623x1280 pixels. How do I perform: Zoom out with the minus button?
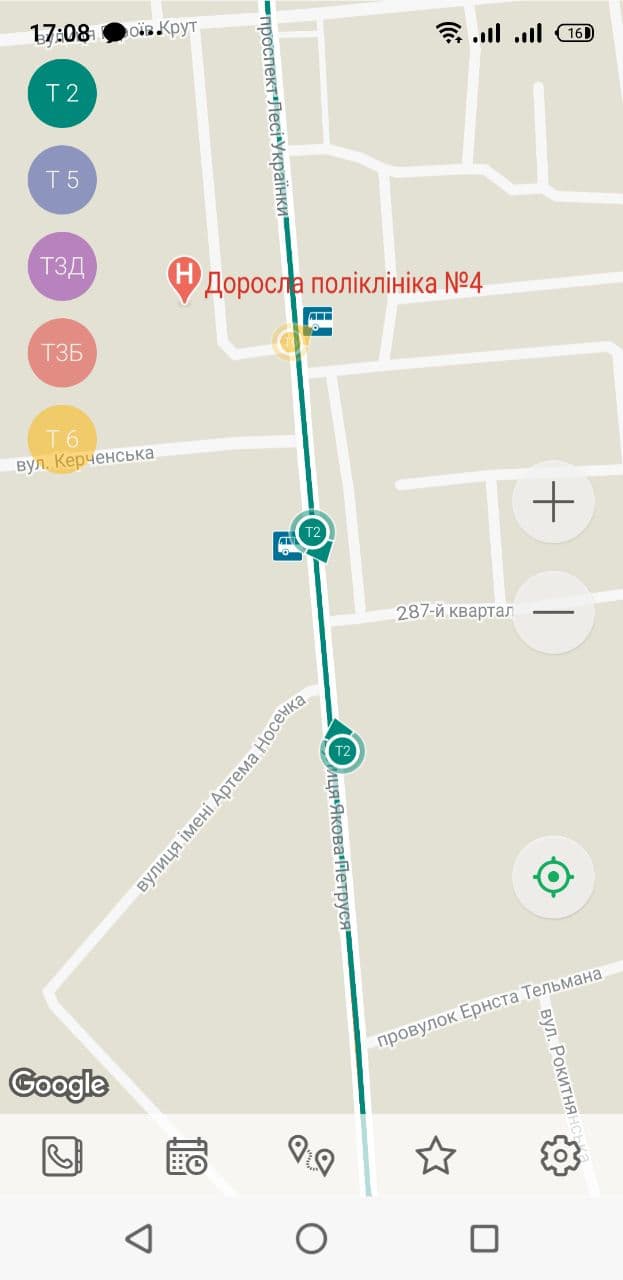click(x=553, y=611)
